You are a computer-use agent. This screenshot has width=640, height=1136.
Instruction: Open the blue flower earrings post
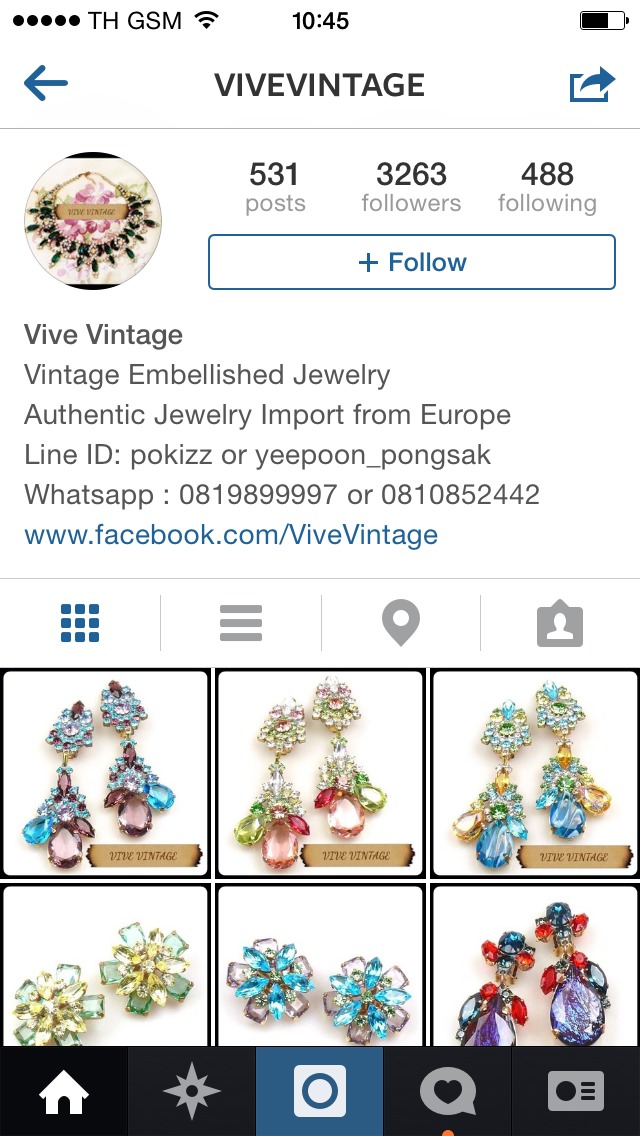320,966
